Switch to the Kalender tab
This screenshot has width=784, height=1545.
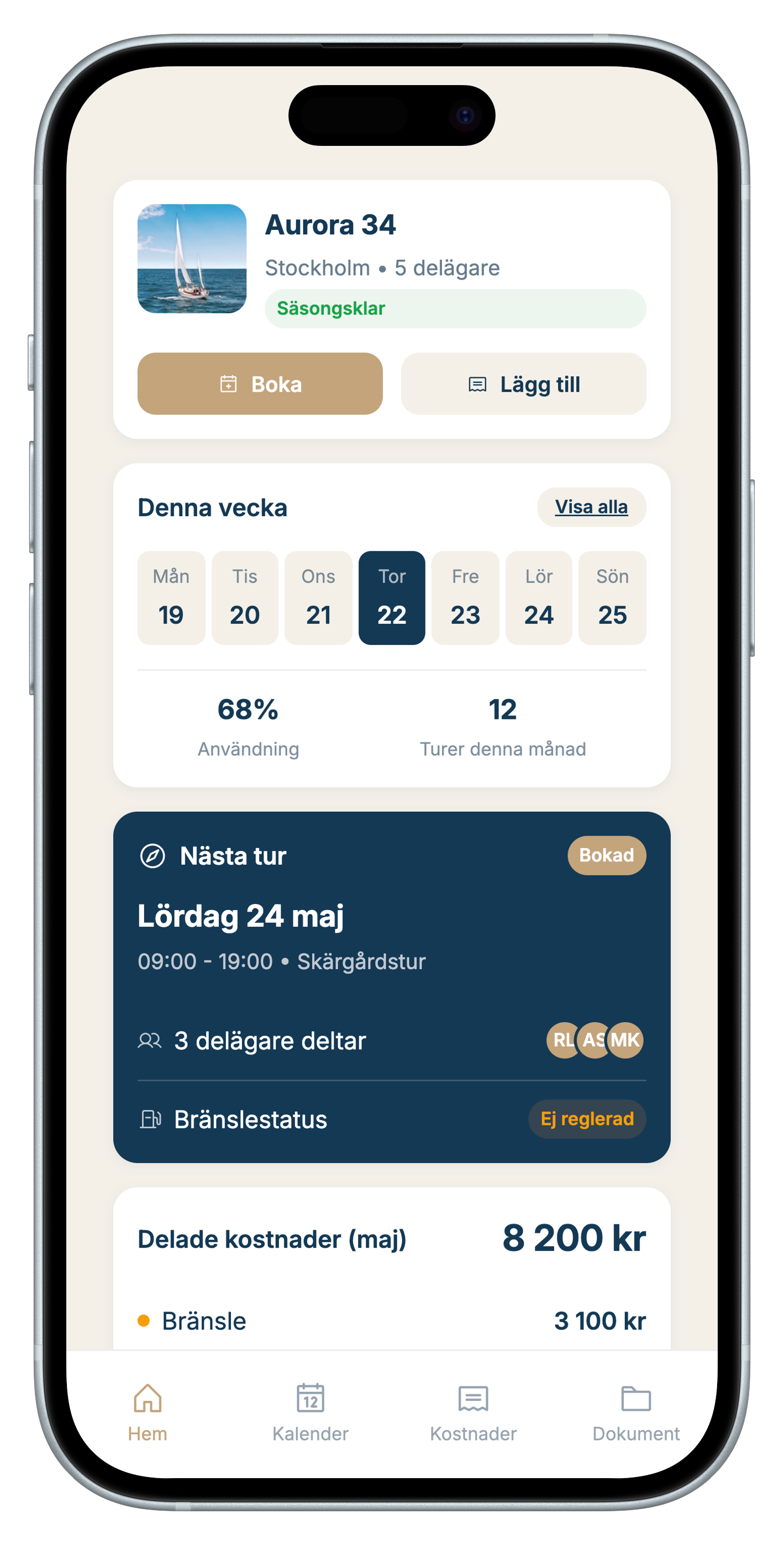click(x=310, y=1412)
